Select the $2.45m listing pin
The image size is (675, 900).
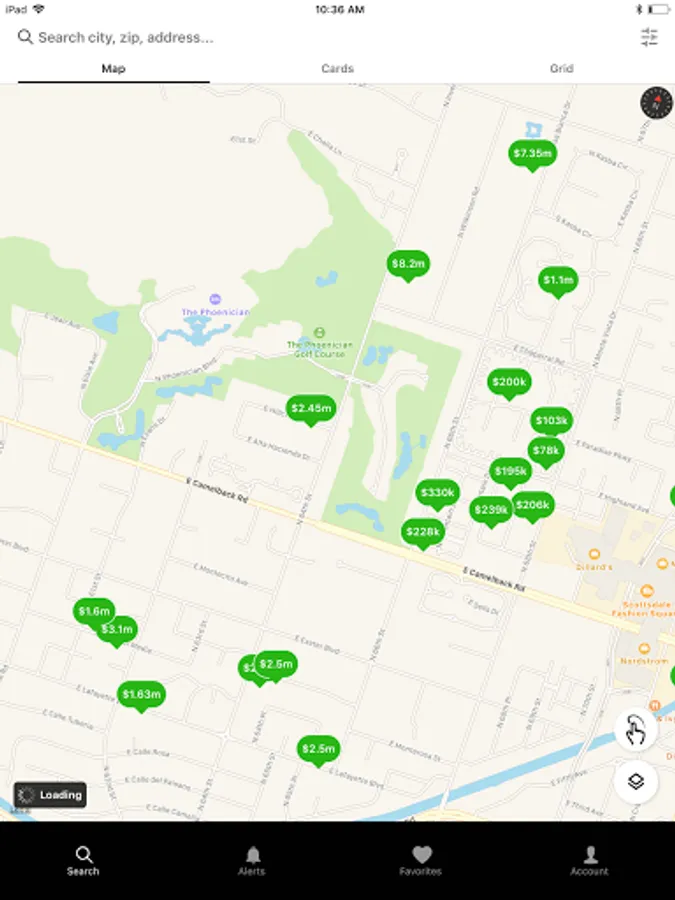click(310, 408)
